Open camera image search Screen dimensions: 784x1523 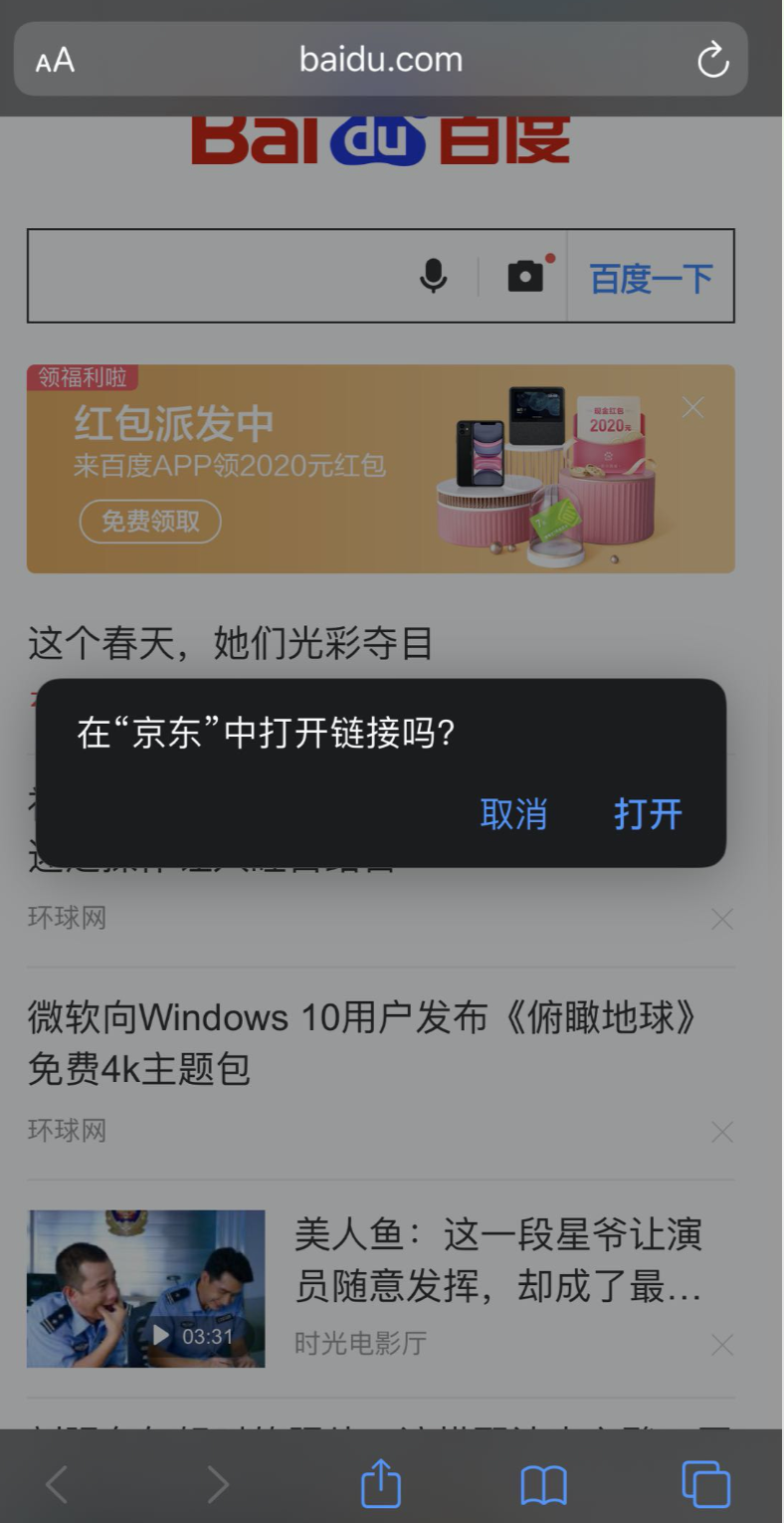click(x=525, y=276)
